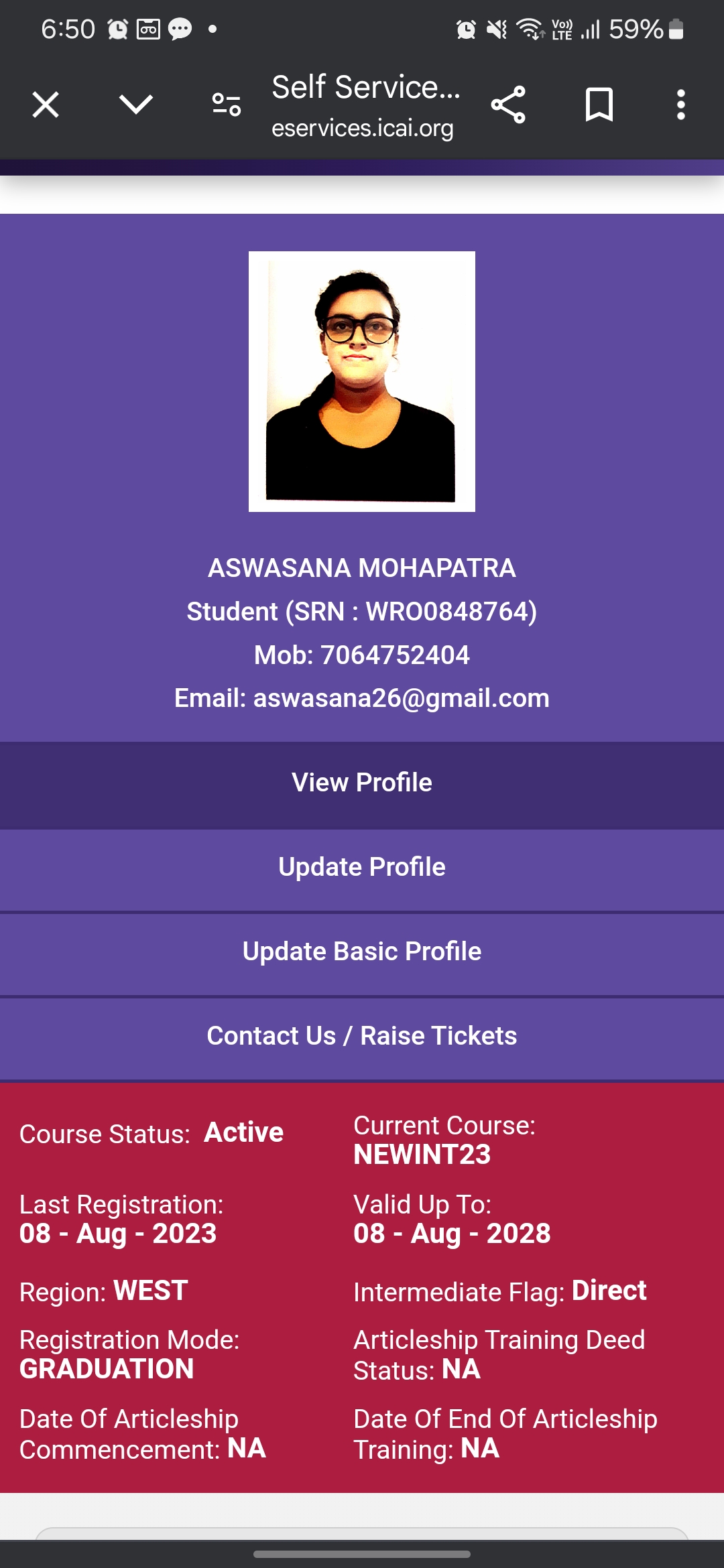Open View Profile
Image resolution: width=724 pixels, height=1568 pixels.
pyautogui.click(x=362, y=783)
